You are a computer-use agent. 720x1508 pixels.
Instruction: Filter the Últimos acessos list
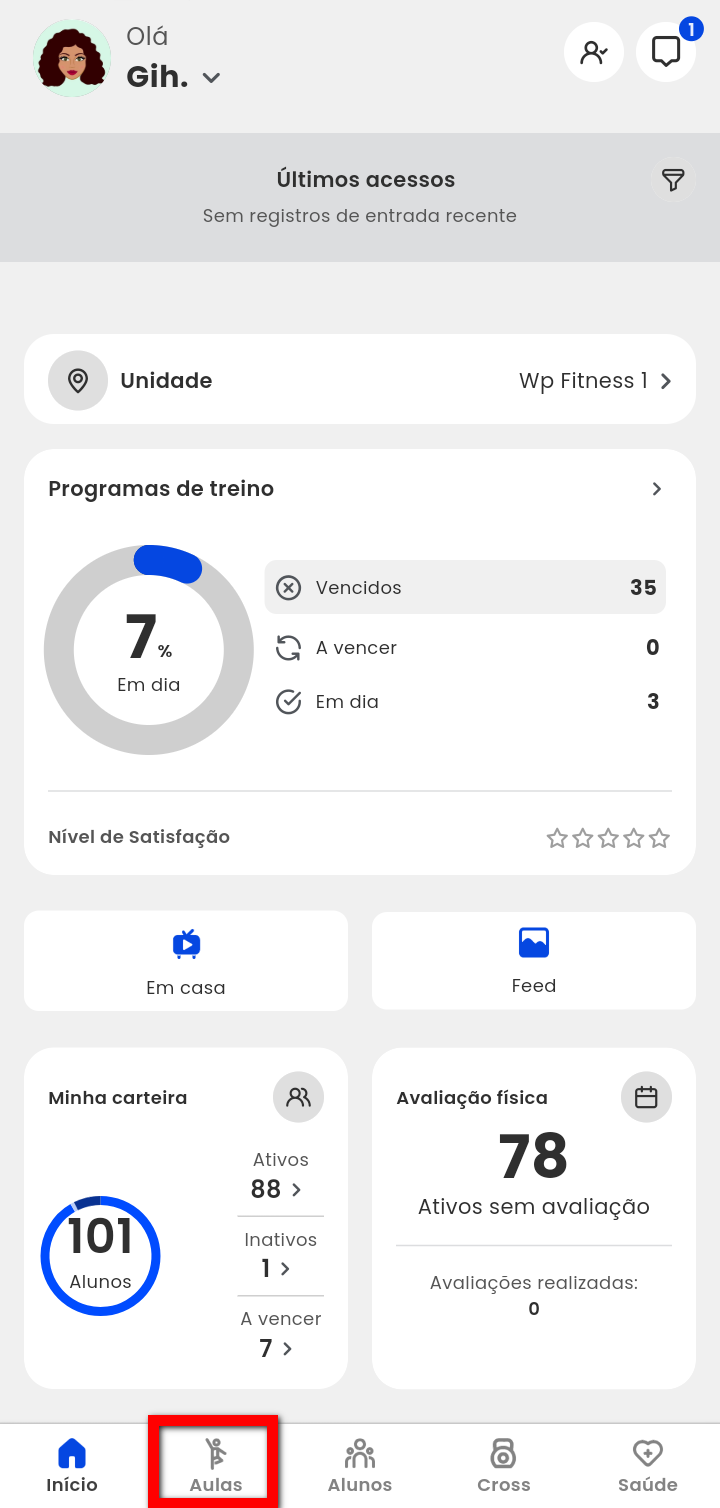click(673, 180)
